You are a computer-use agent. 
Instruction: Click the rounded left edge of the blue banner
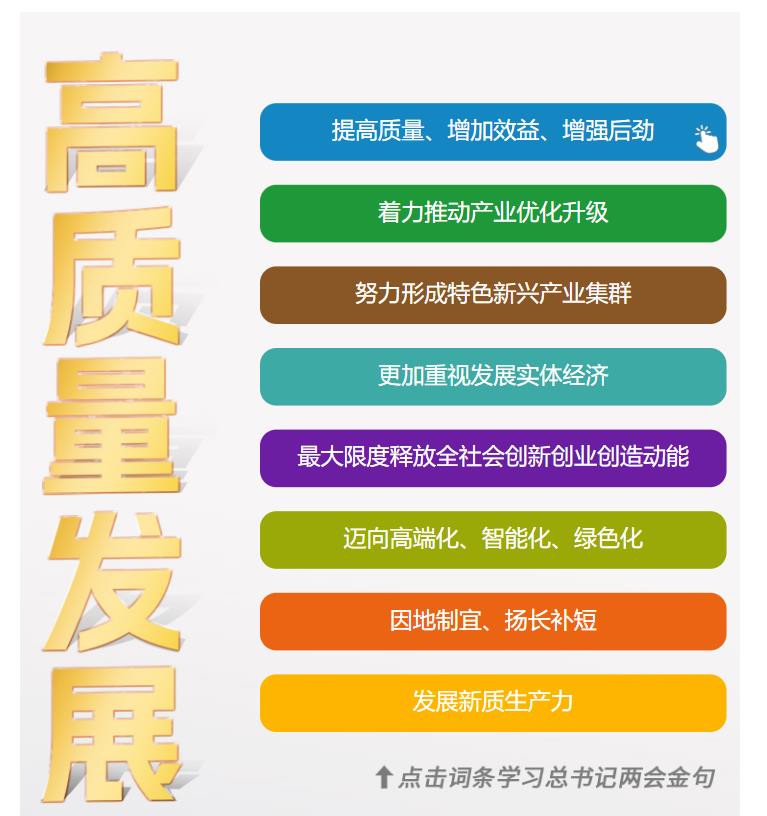pos(268,132)
